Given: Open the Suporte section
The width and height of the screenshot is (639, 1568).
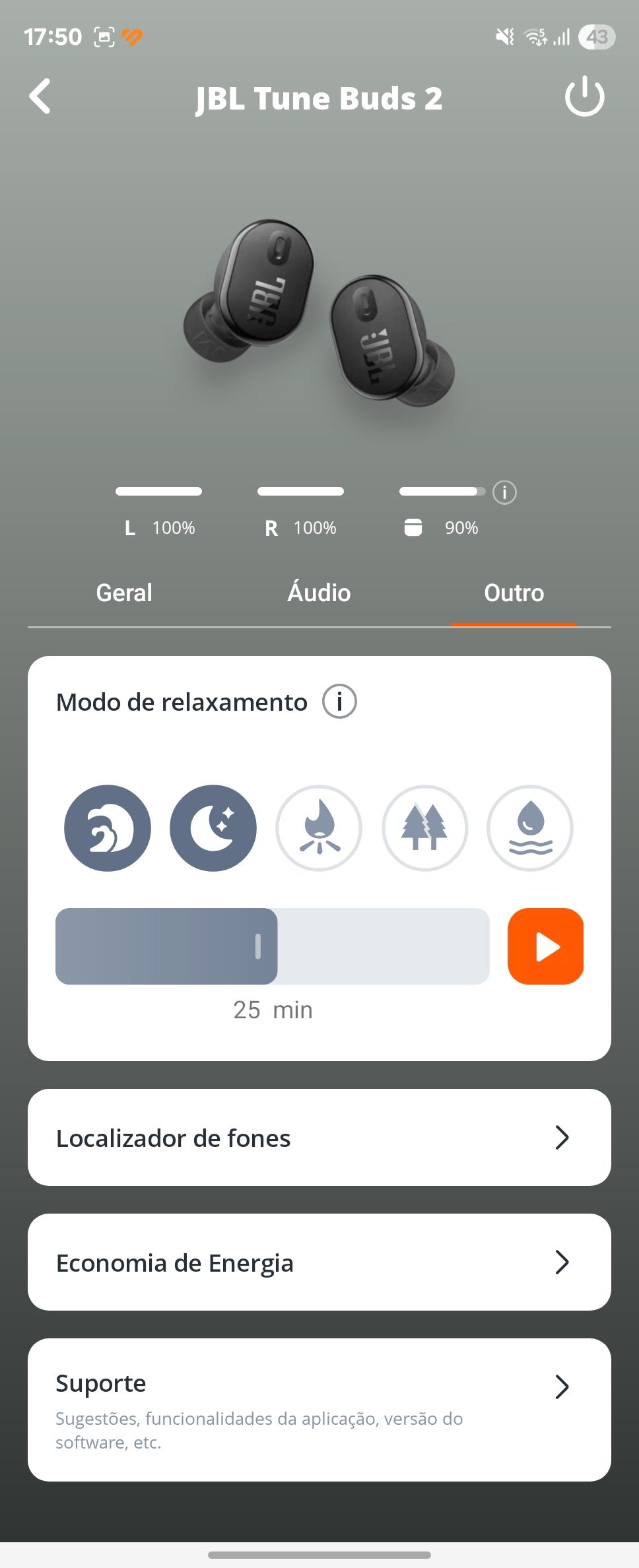Looking at the screenshot, I should [x=319, y=1410].
